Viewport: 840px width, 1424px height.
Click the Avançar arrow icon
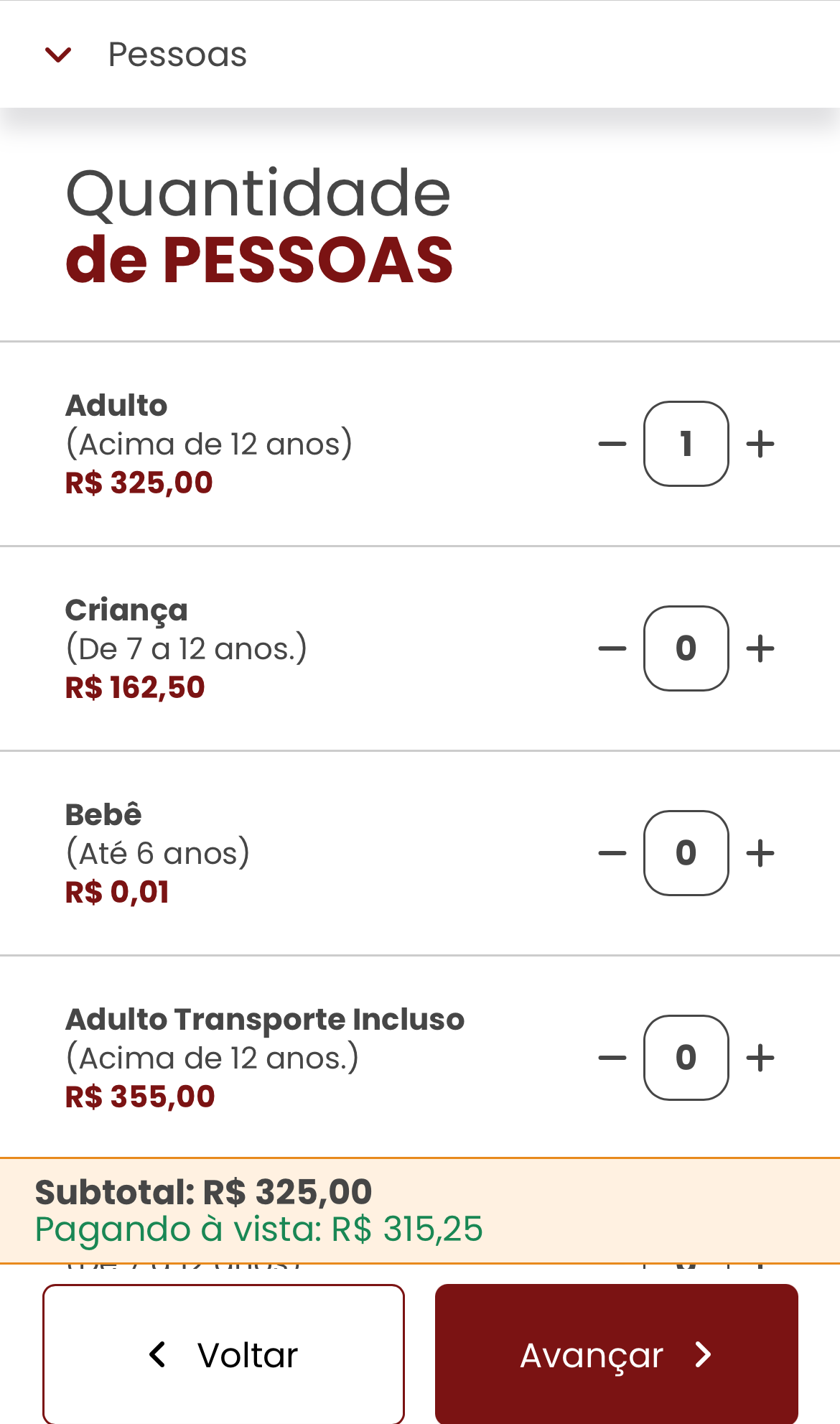703,1356
